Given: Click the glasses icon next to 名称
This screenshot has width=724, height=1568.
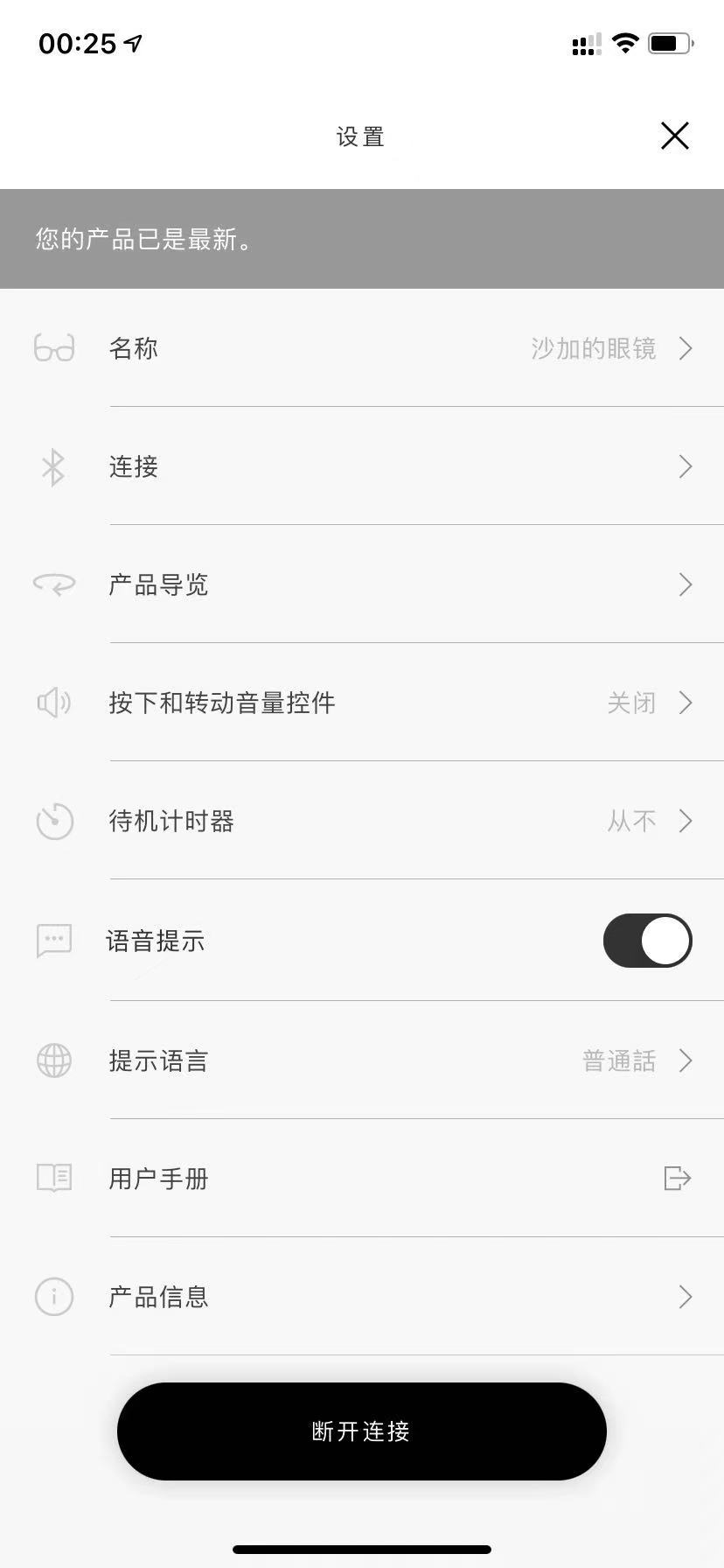Looking at the screenshot, I should [53, 348].
